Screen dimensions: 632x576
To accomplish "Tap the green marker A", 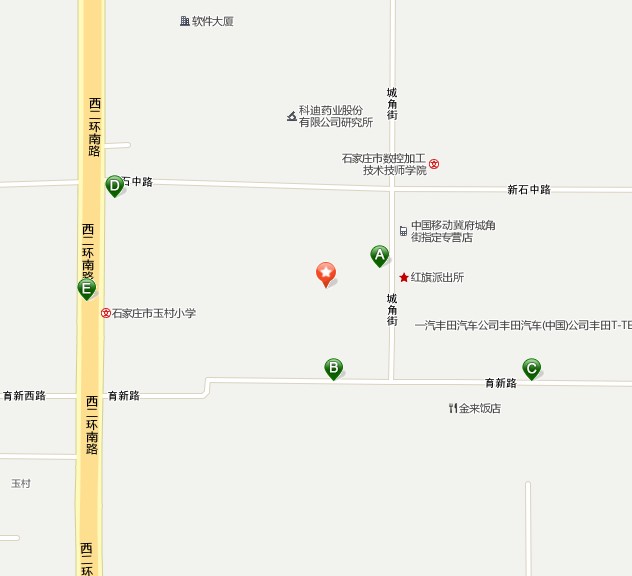I will coord(379,255).
